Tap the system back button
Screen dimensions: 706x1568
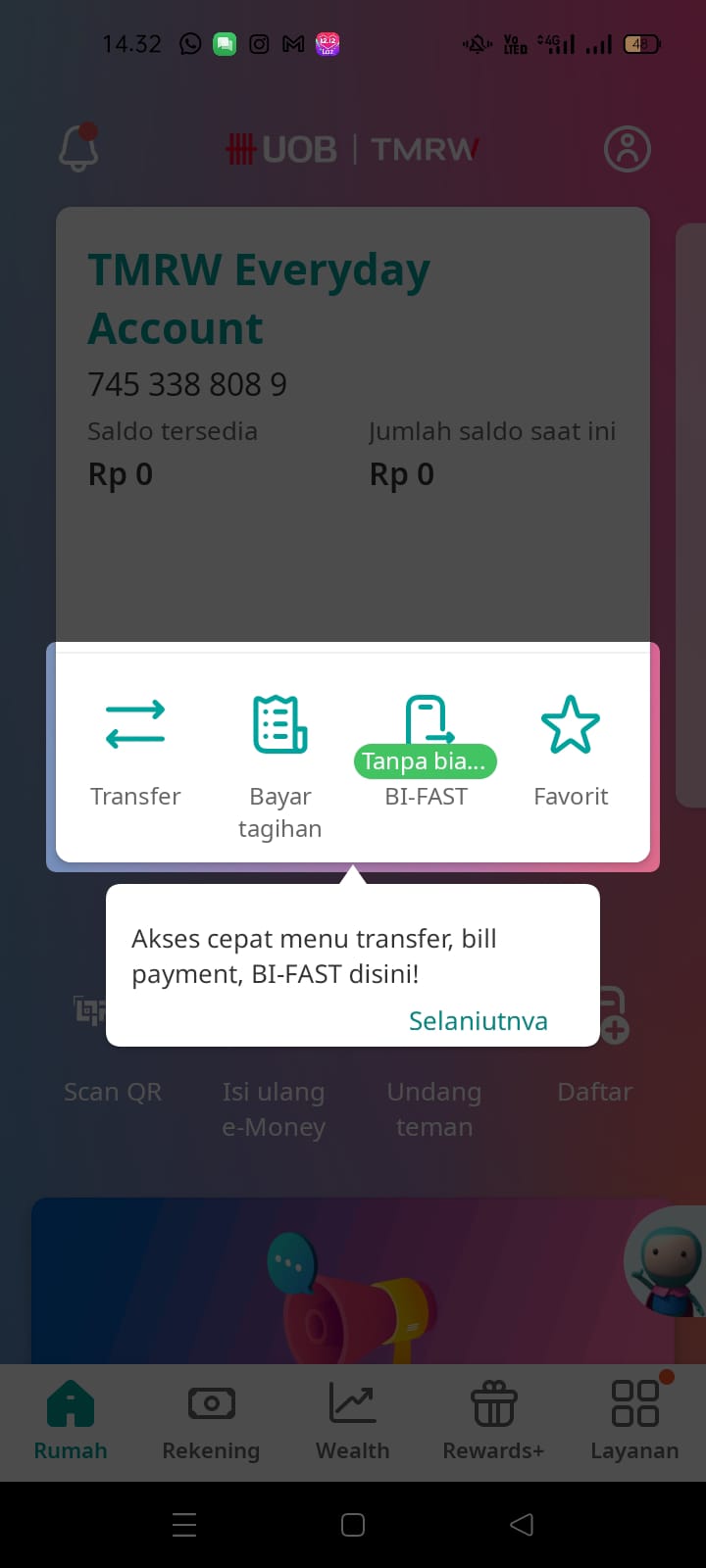click(x=522, y=1525)
